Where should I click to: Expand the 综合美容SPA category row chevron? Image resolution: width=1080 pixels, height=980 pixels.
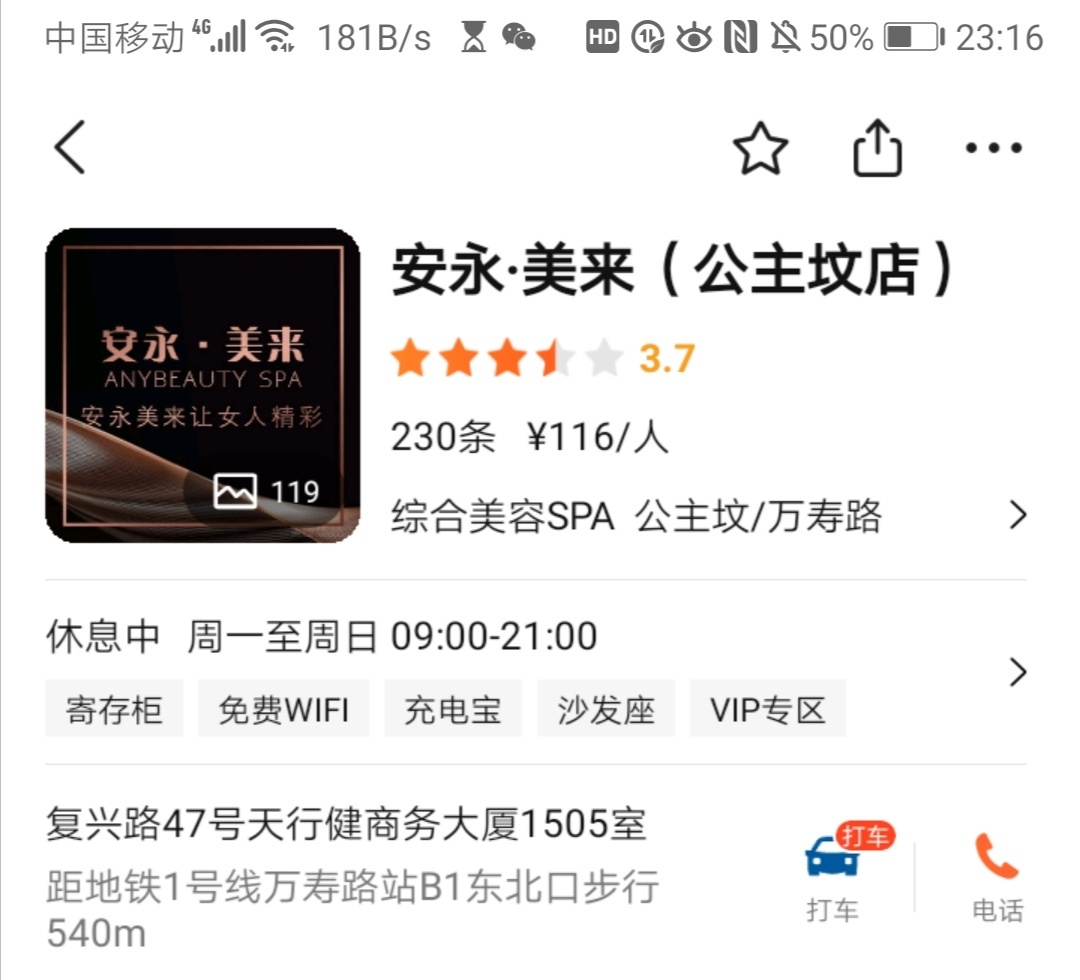1017,516
